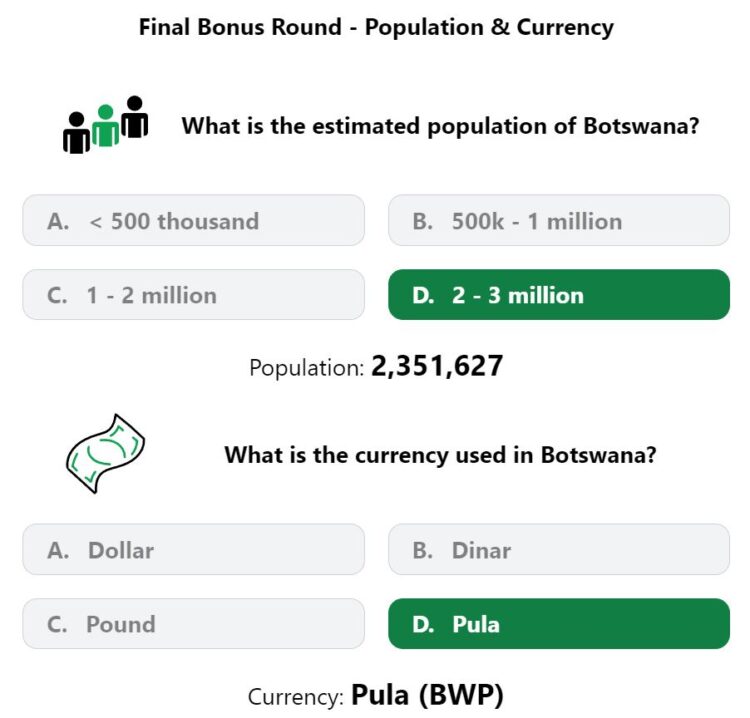Select Dollar as the currency answer
Viewport: 750px width, 718px height.
[x=193, y=550]
